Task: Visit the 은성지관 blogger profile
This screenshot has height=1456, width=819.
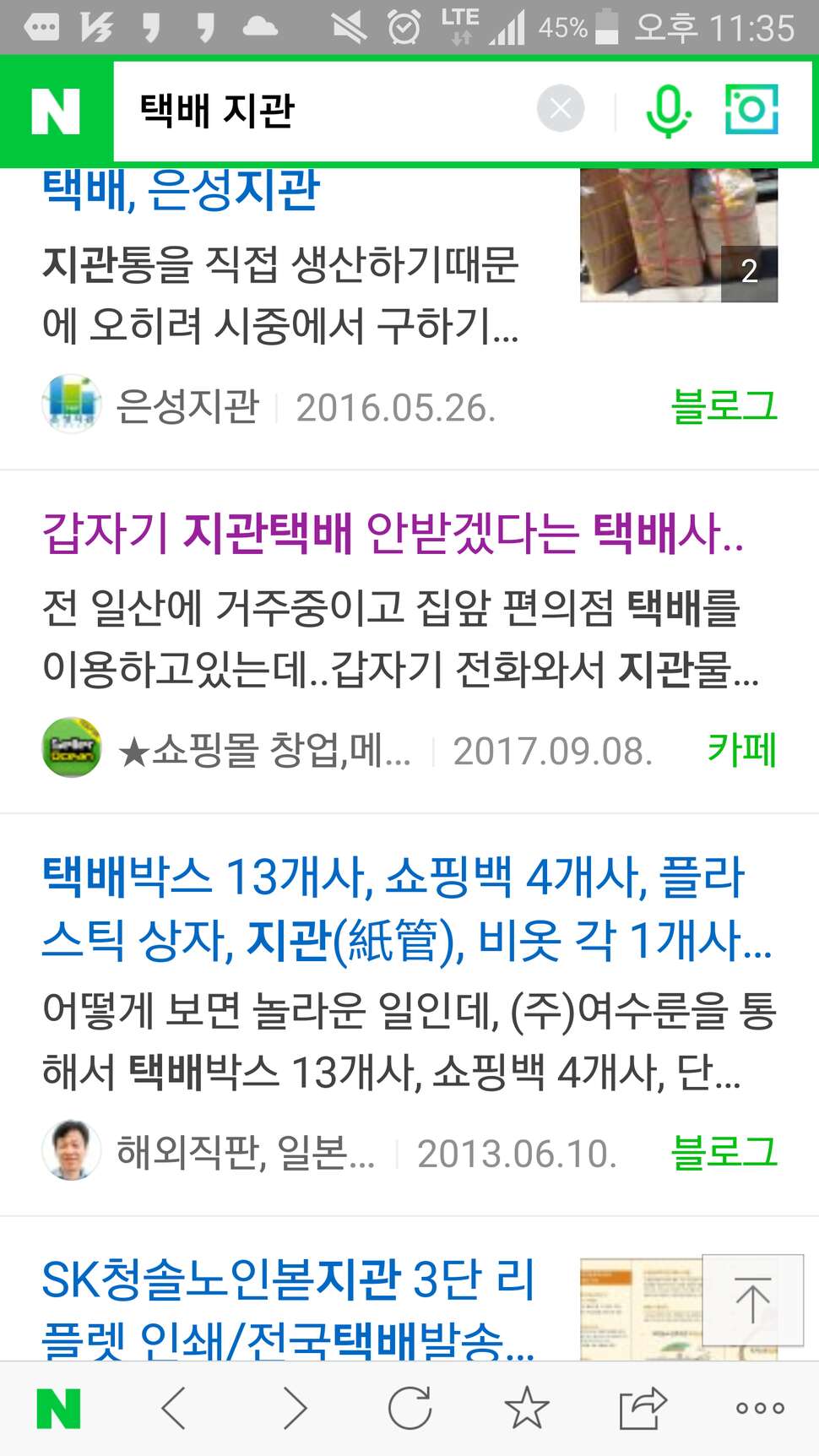Action: 150,406
